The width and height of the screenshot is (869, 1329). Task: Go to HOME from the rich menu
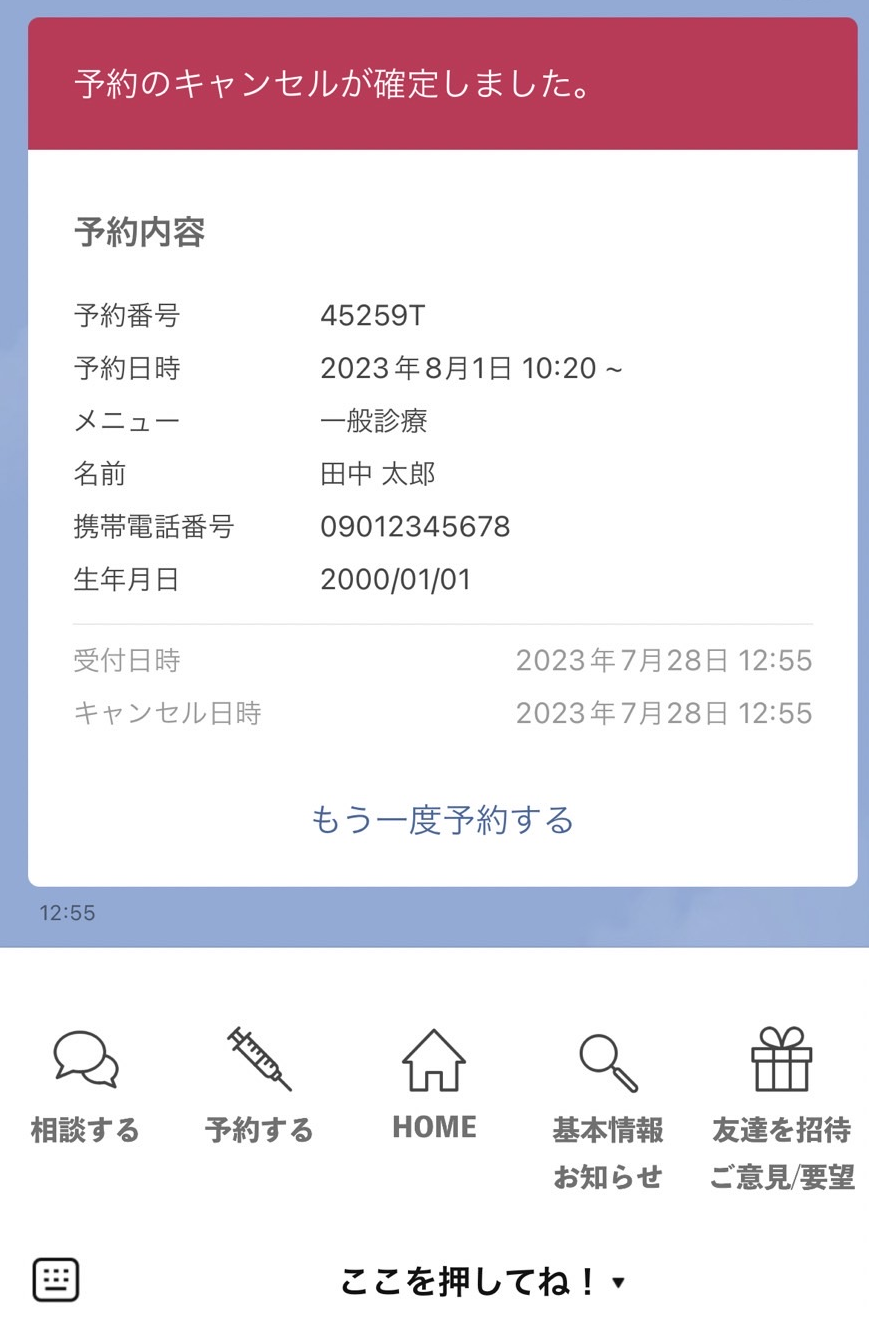[x=434, y=1085]
